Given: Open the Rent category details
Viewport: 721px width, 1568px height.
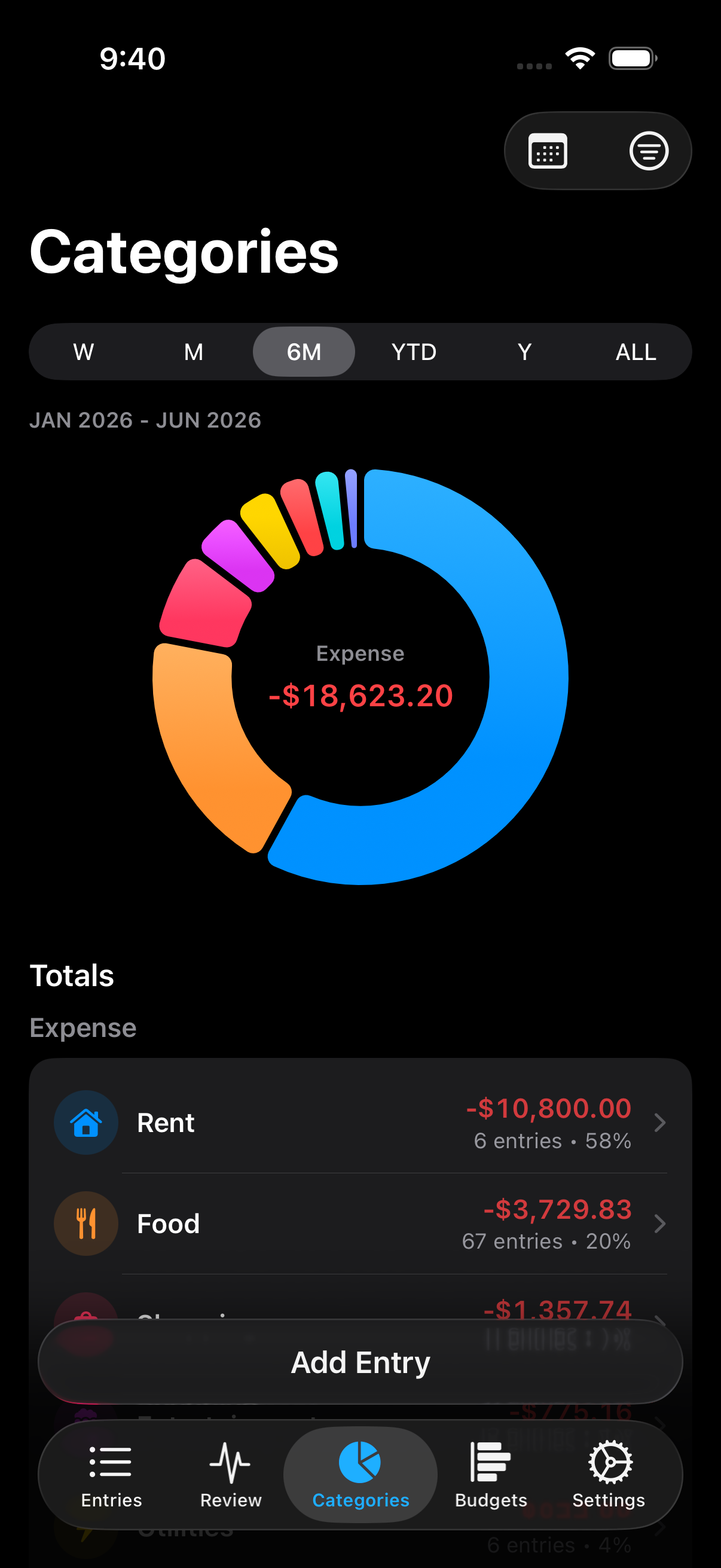Looking at the screenshot, I should [360, 1122].
